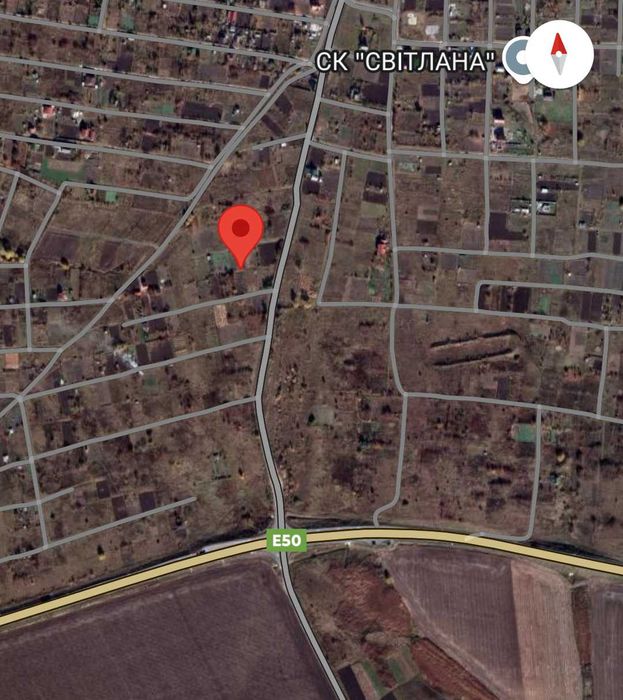Select the red dropped pin marker
This screenshot has height=700, width=623.
[241, 231]
